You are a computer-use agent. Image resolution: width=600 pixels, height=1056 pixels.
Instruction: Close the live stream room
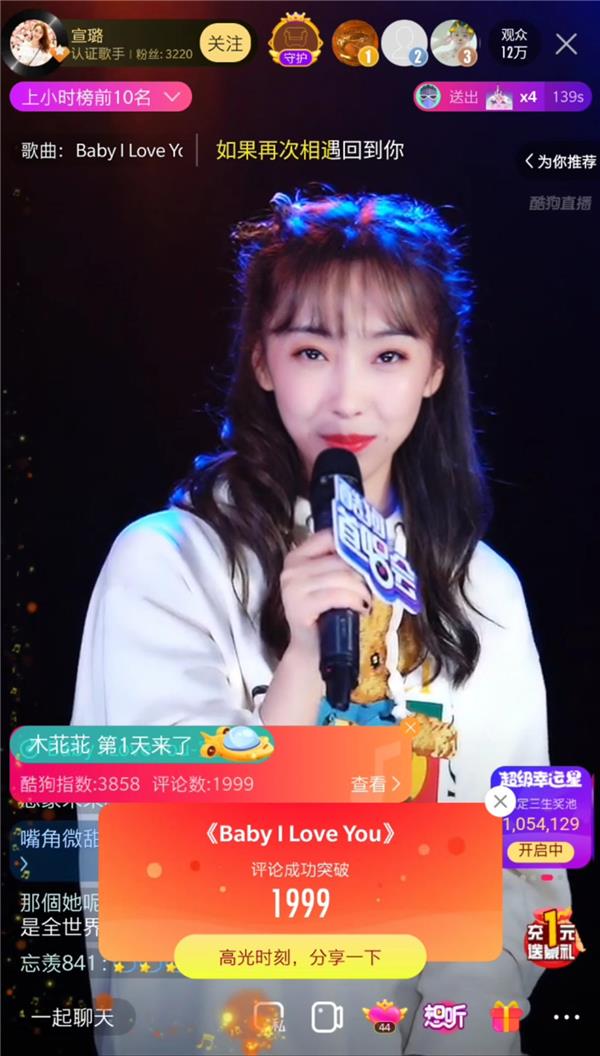pyautogui.click(x=566, y=44)
